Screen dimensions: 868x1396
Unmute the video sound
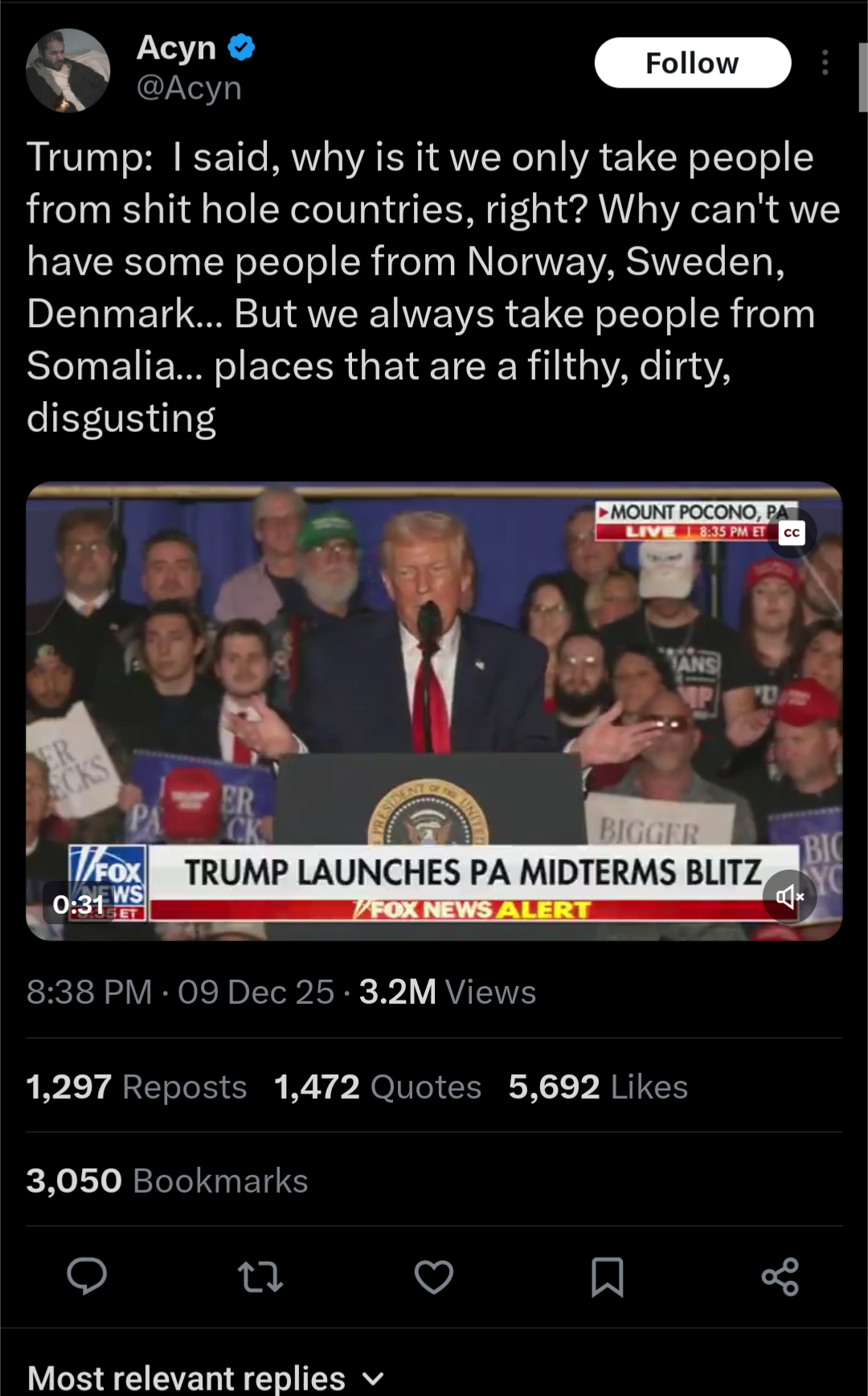click(789, 896)
